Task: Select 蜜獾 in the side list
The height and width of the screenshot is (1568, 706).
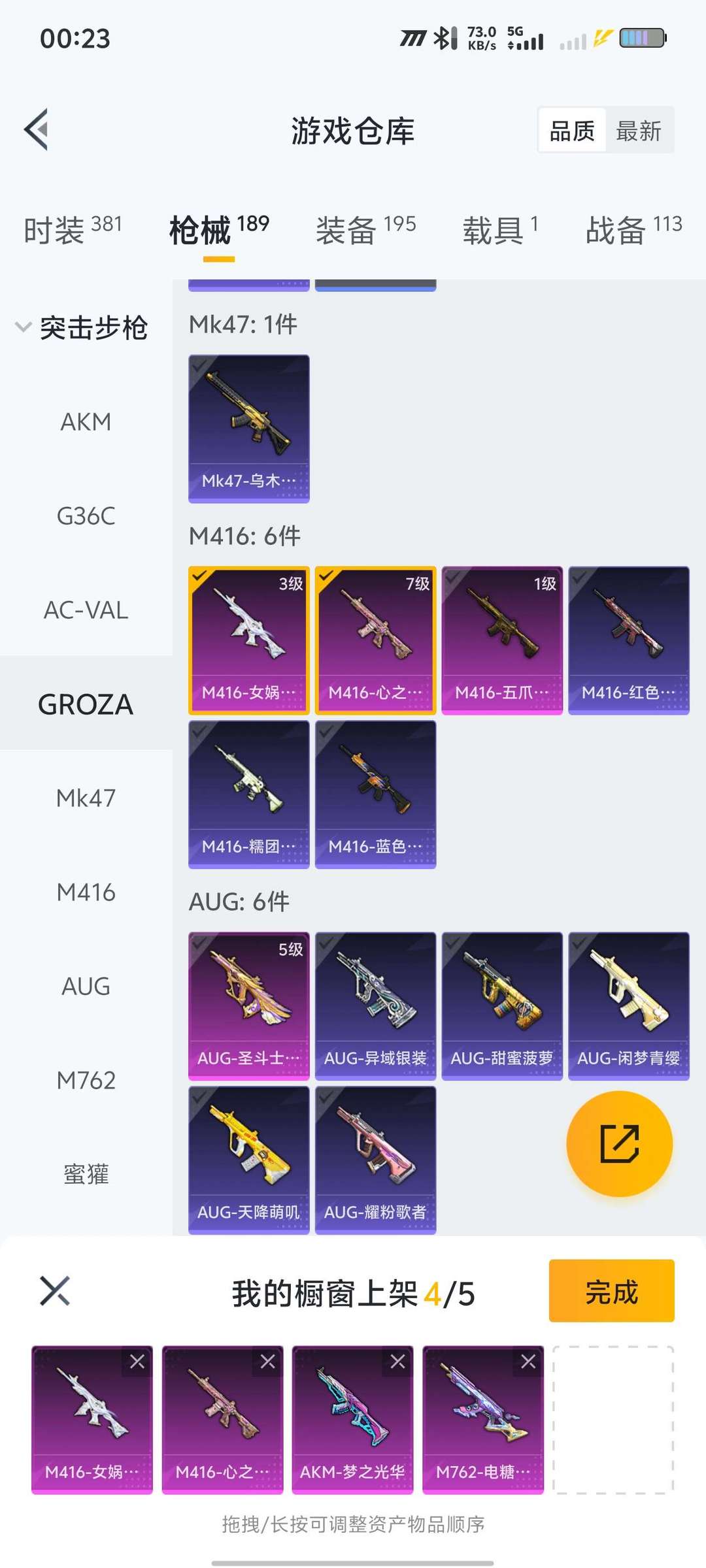Action: click(86, 1175)
